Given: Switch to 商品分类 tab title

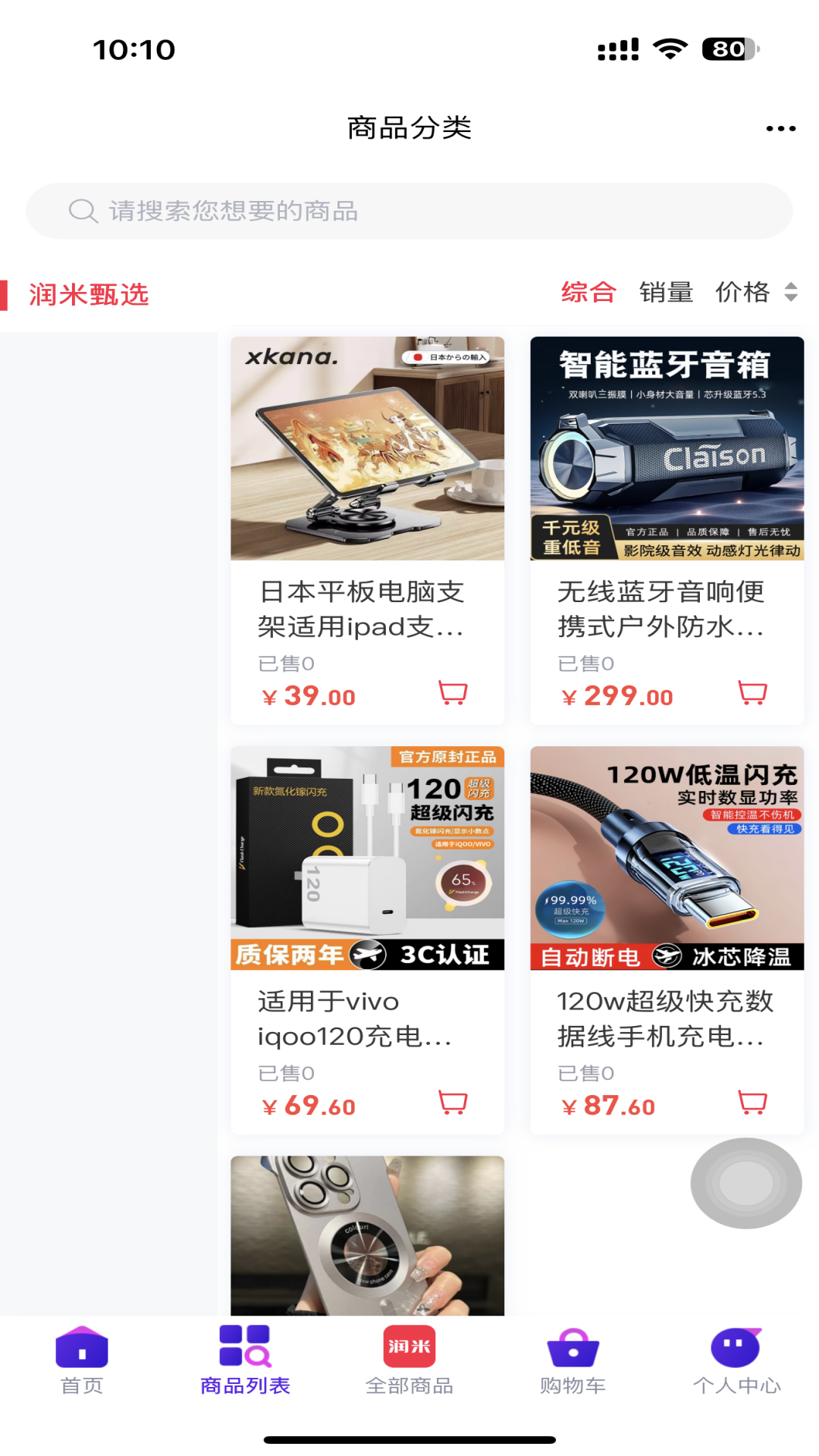Looking at the screenshot, I should [x=409, y=128].
